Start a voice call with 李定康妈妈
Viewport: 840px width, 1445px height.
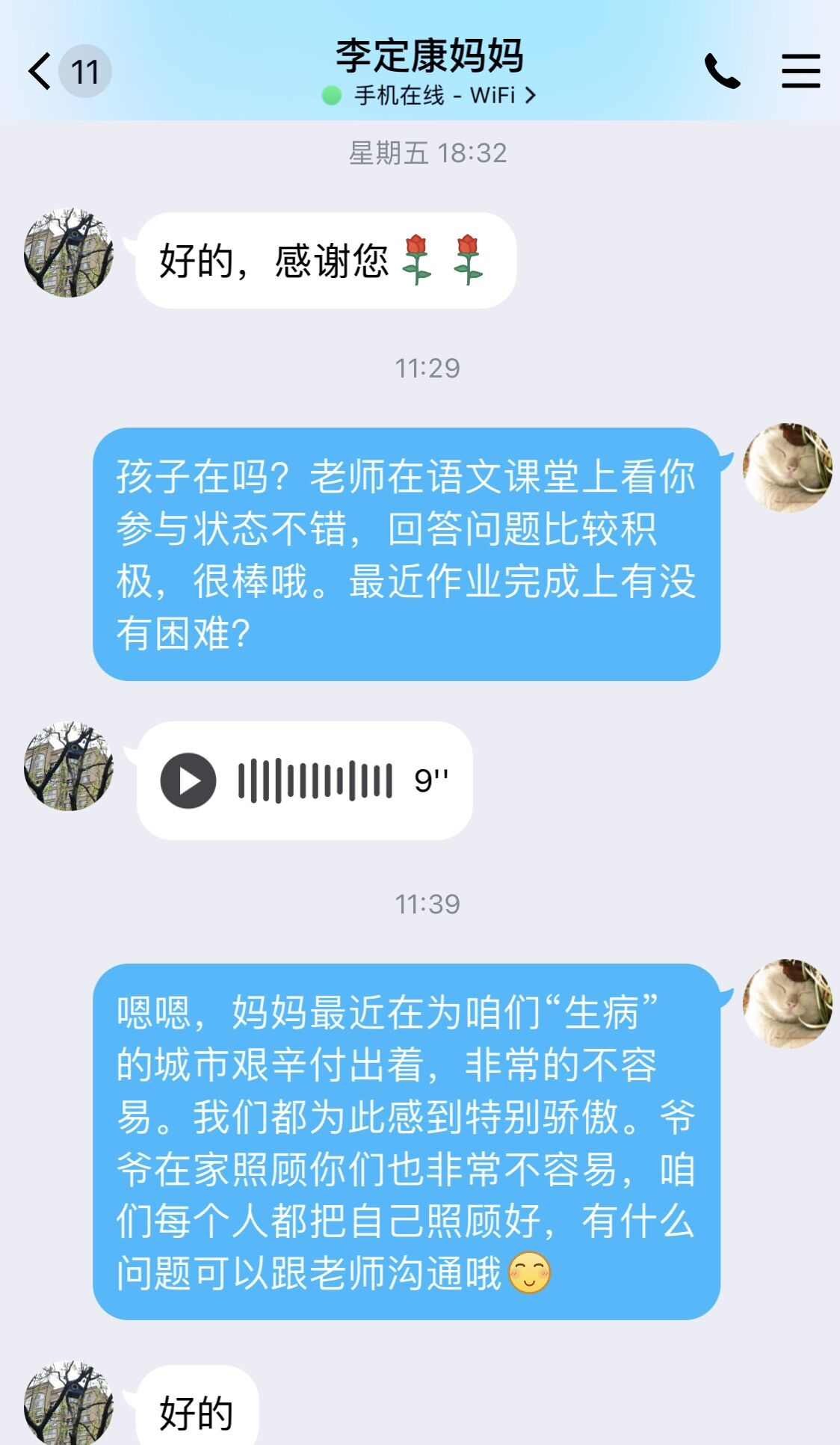tap(722, 71)
